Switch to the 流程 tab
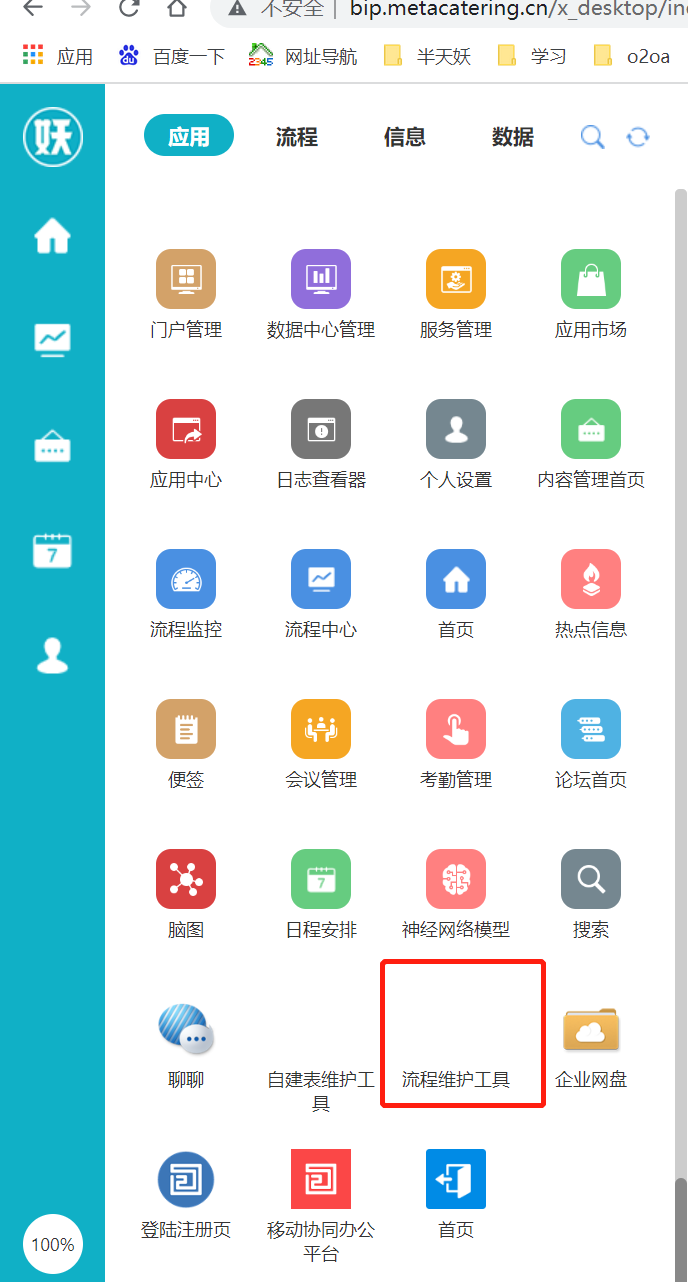Image resolution: width=688 pixels, height=1282 pixels. (296, 137)
